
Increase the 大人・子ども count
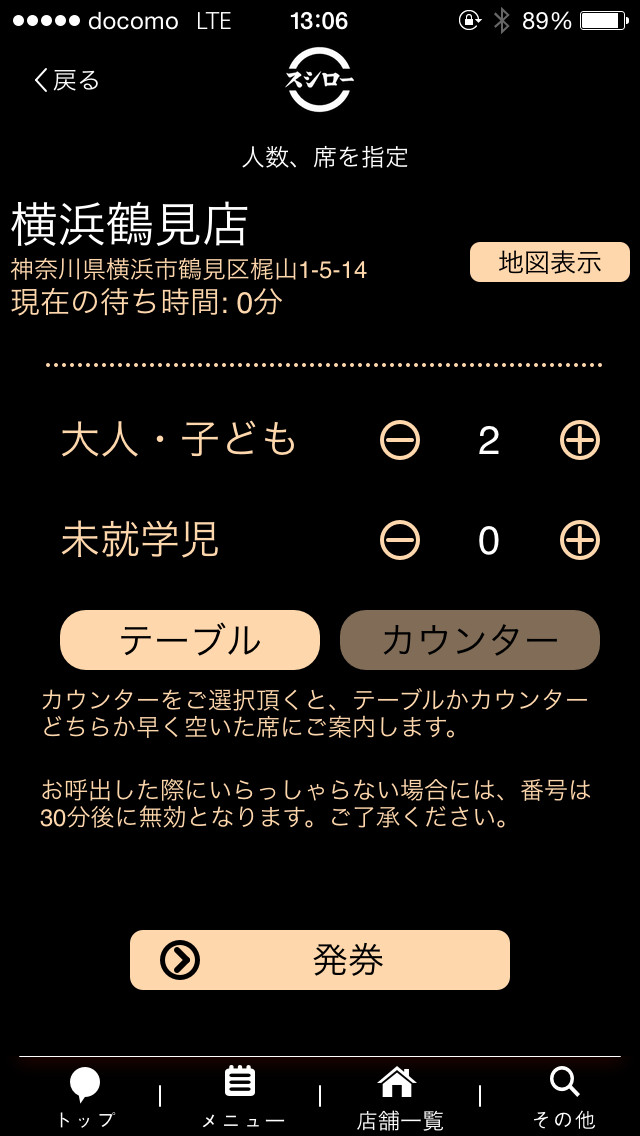click(x=579, y=440)
